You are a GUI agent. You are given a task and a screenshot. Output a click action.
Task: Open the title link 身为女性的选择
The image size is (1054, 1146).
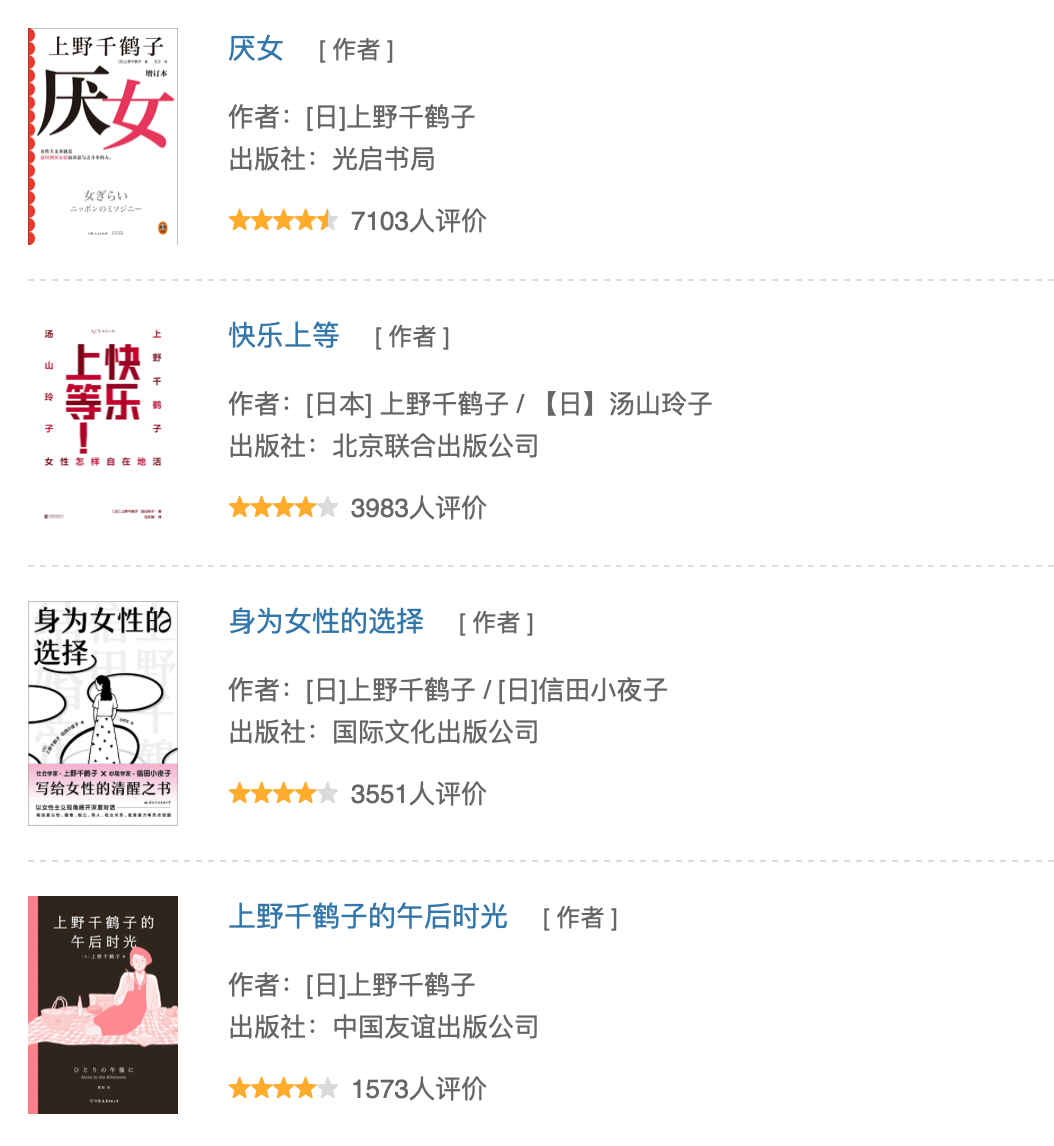tap(326, 622)
